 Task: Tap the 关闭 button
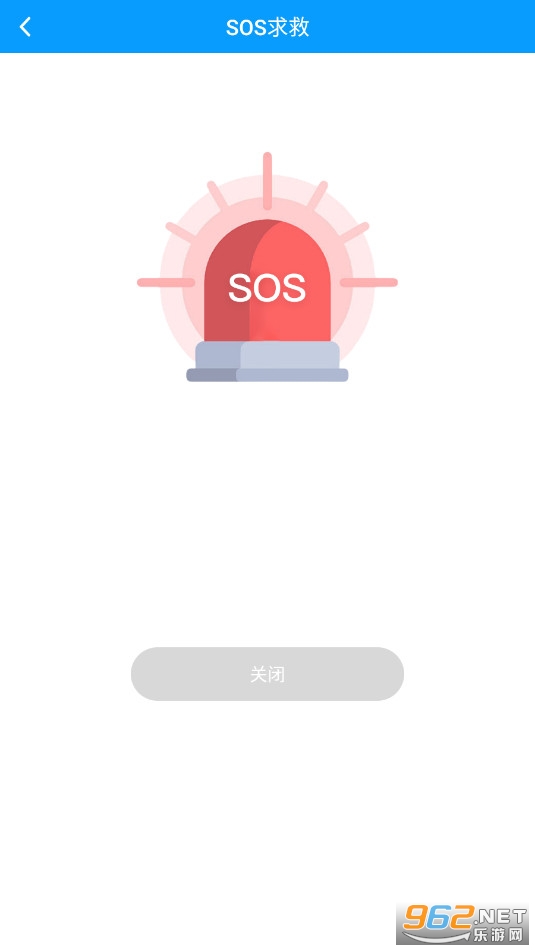(268, 674)
